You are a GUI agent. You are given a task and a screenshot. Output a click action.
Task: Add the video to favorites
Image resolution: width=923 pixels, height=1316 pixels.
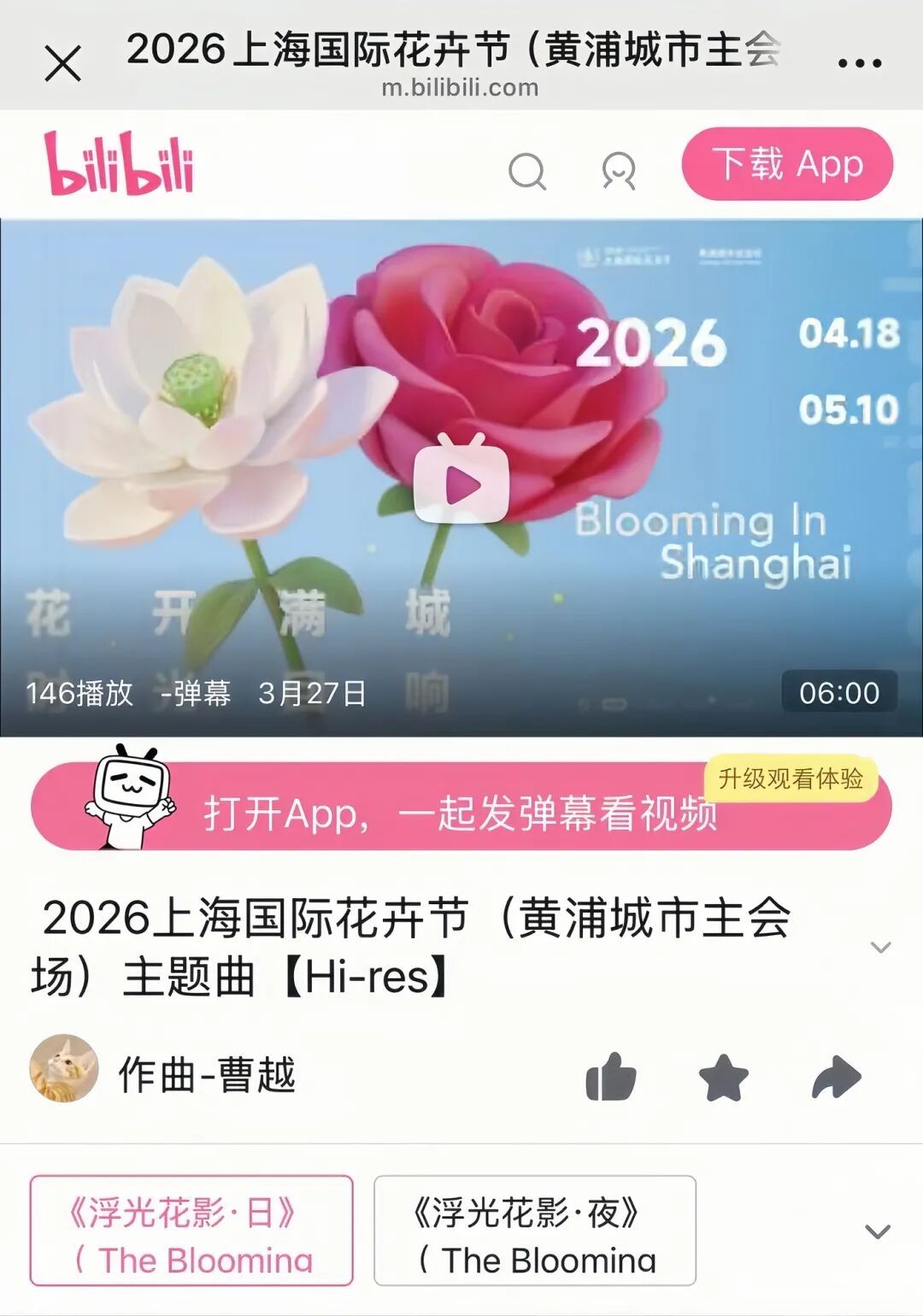(723, 1077)
